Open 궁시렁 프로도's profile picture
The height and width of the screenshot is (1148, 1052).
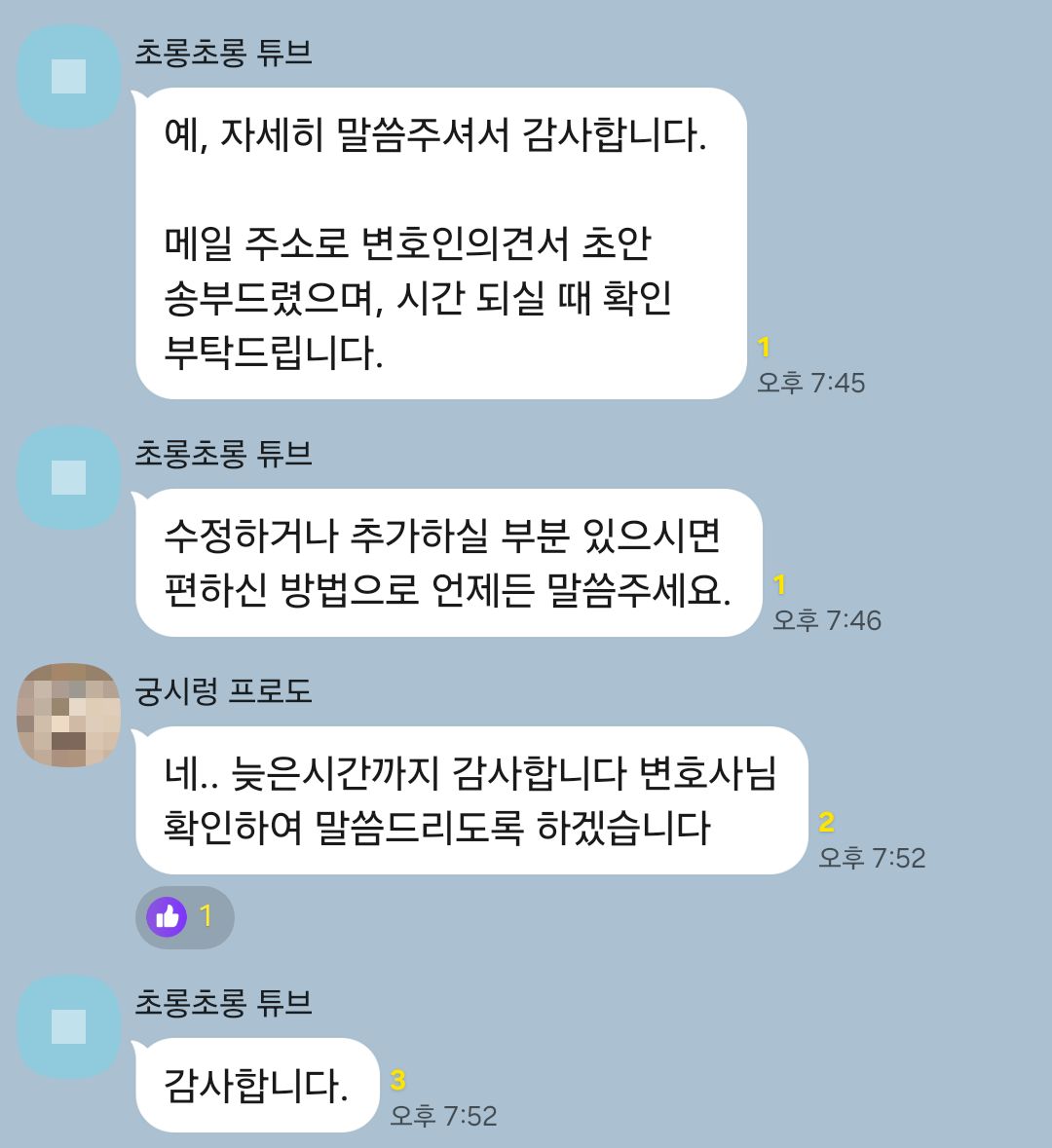click(68, 716)
